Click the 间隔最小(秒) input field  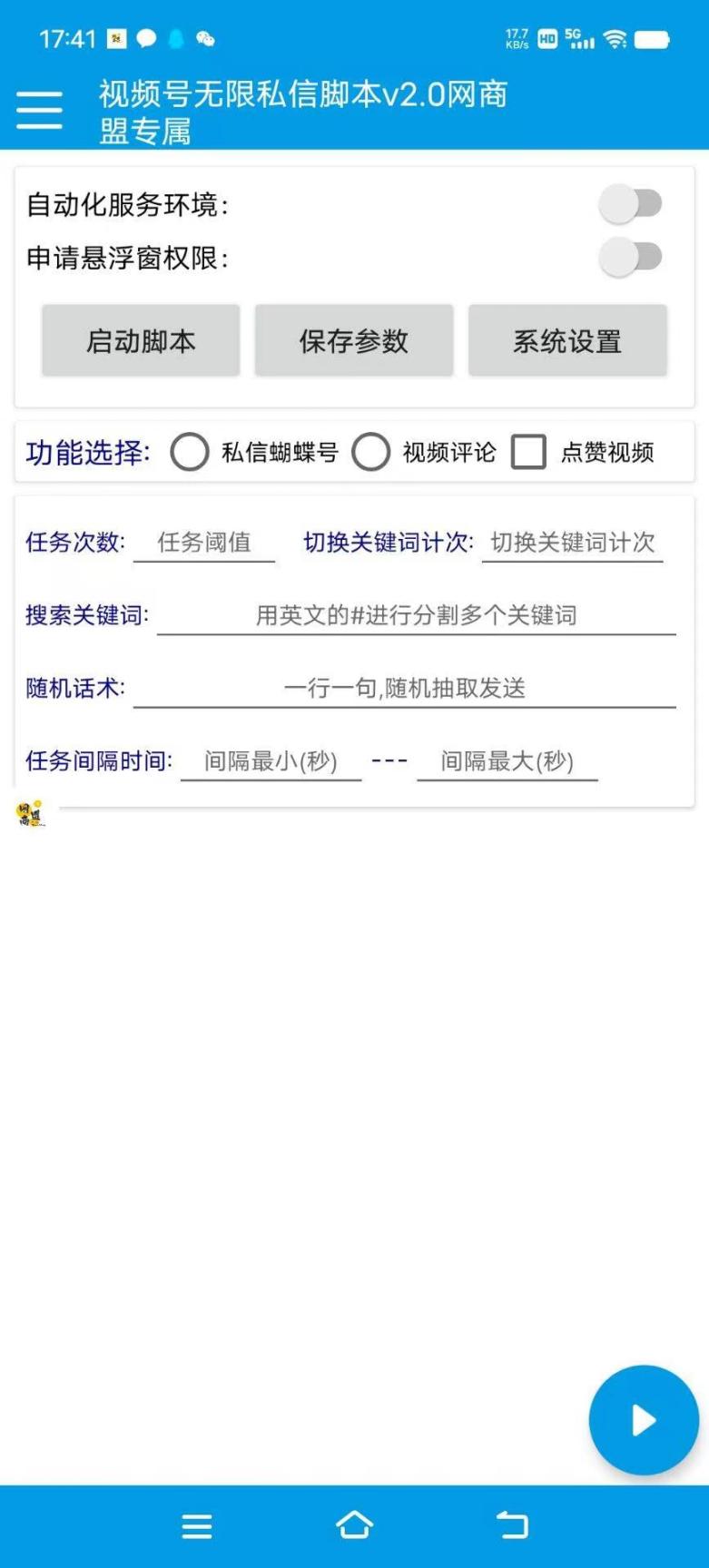tap(272, 762)
